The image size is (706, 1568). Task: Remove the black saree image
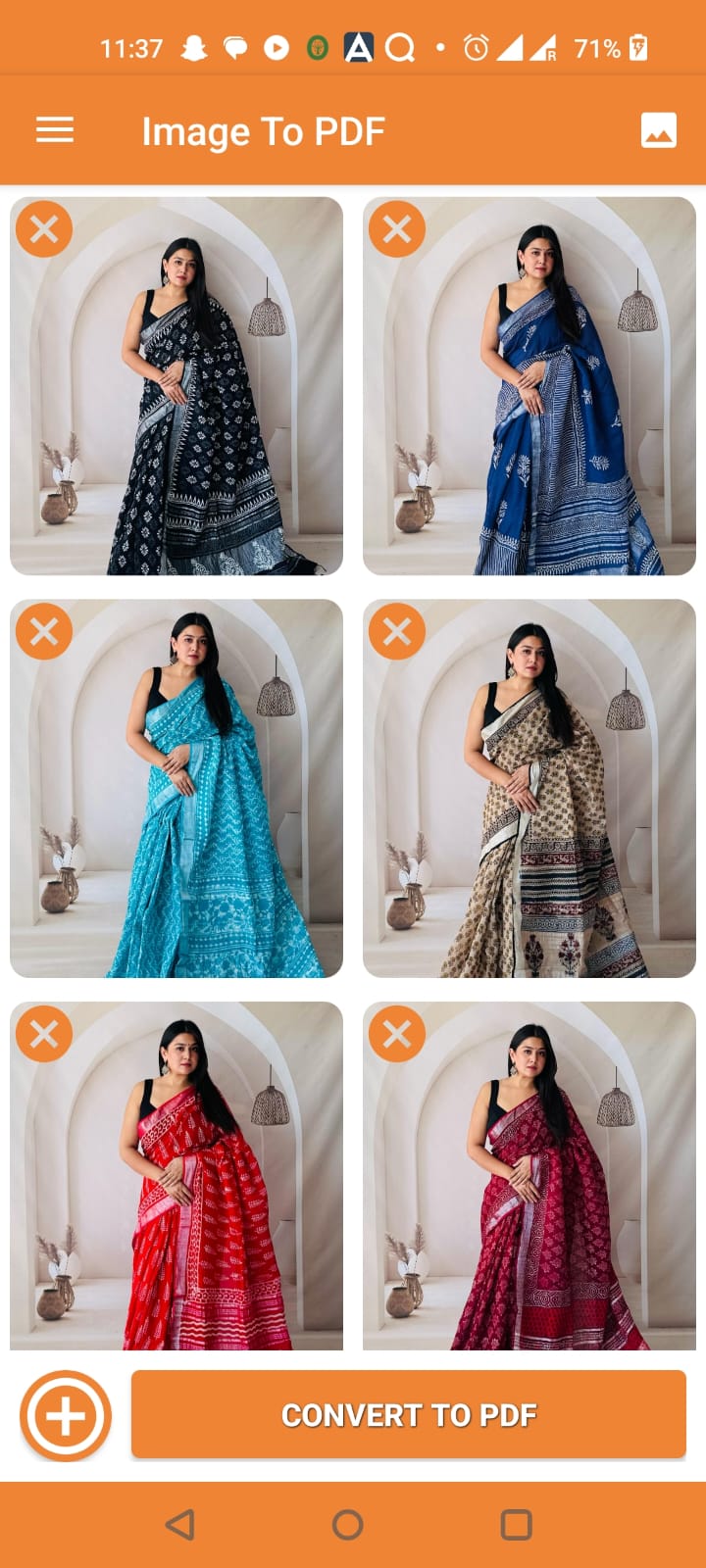pos(44,229)
